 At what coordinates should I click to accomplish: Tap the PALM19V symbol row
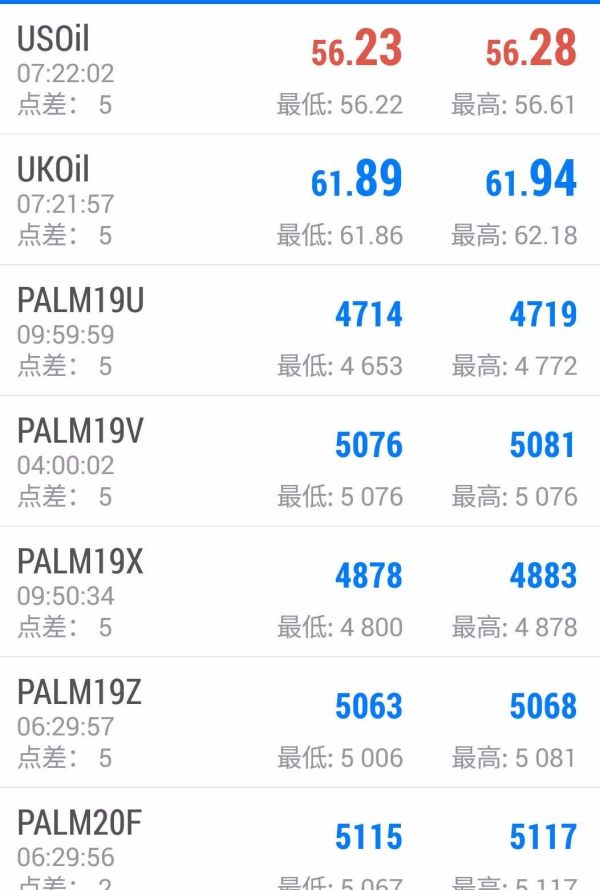pyautogui.click(x=300, y=462)
